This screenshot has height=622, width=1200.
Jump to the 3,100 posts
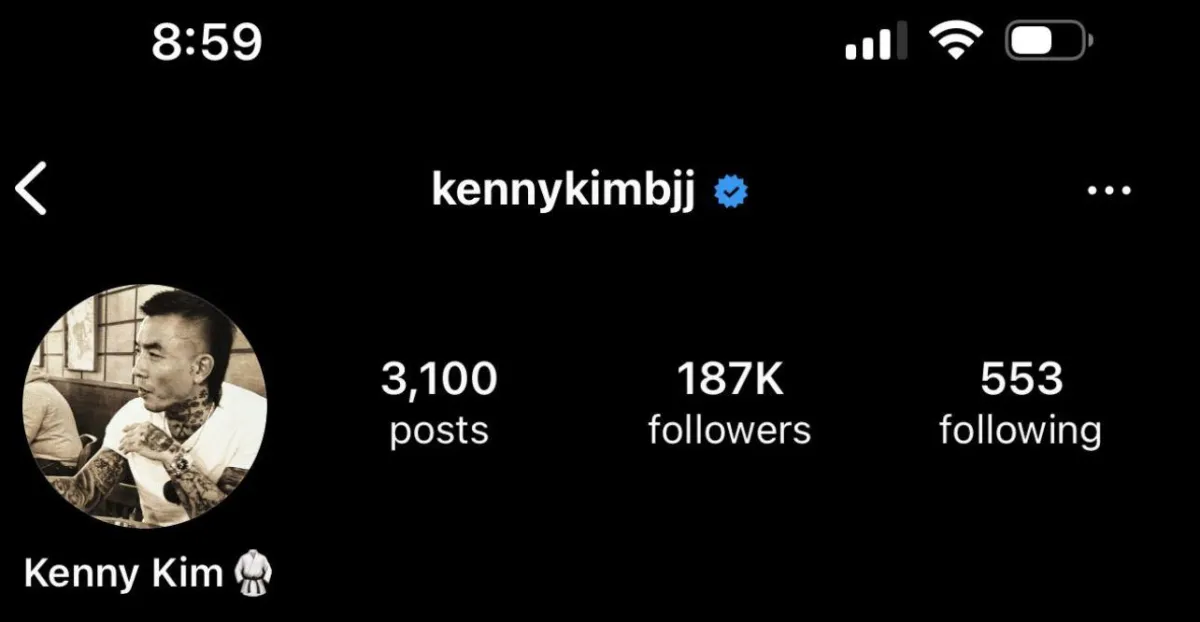(x=438, y=404)
